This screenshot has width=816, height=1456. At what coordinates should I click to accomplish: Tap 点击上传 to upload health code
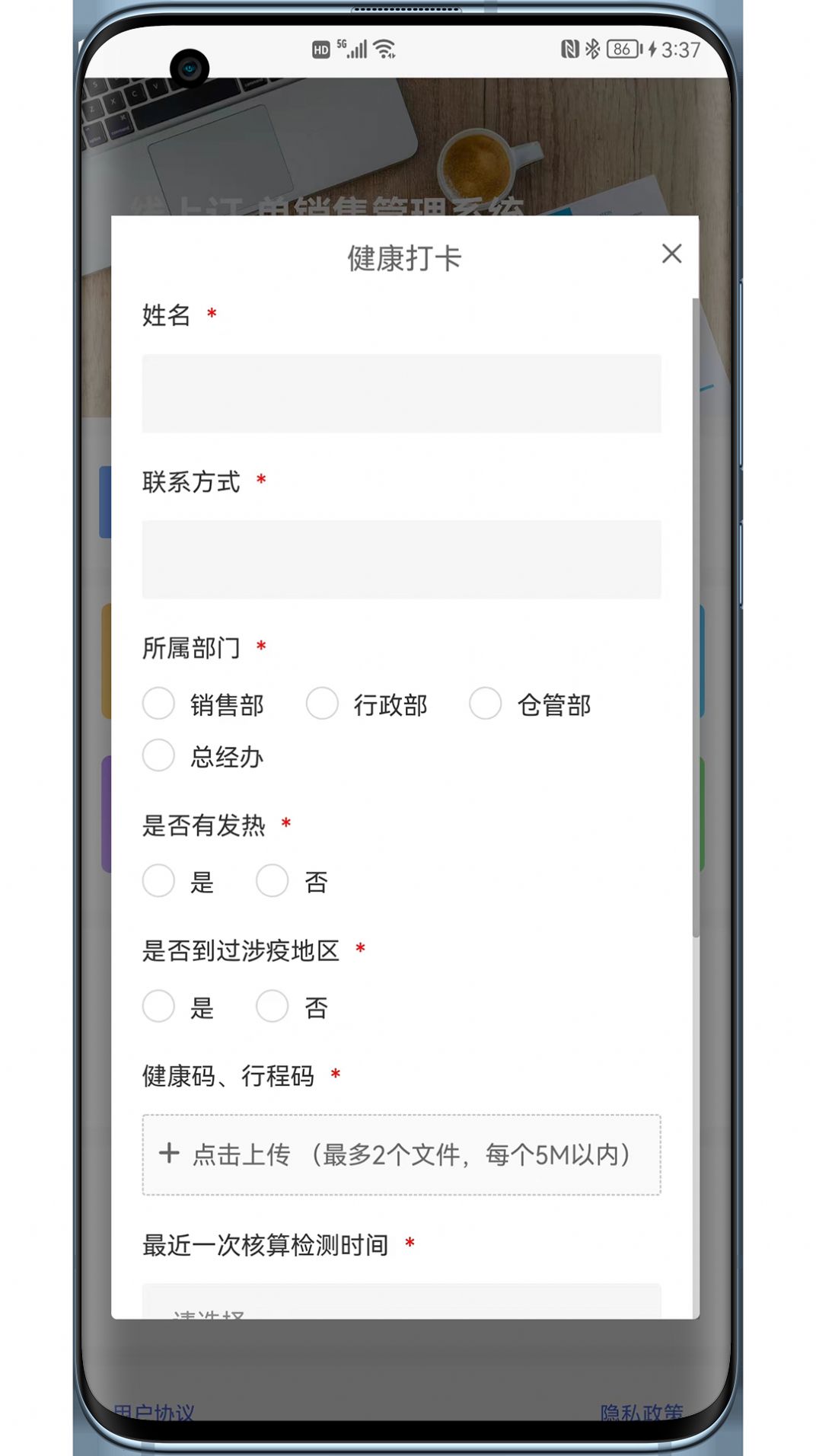click(x=401, y=1155)
